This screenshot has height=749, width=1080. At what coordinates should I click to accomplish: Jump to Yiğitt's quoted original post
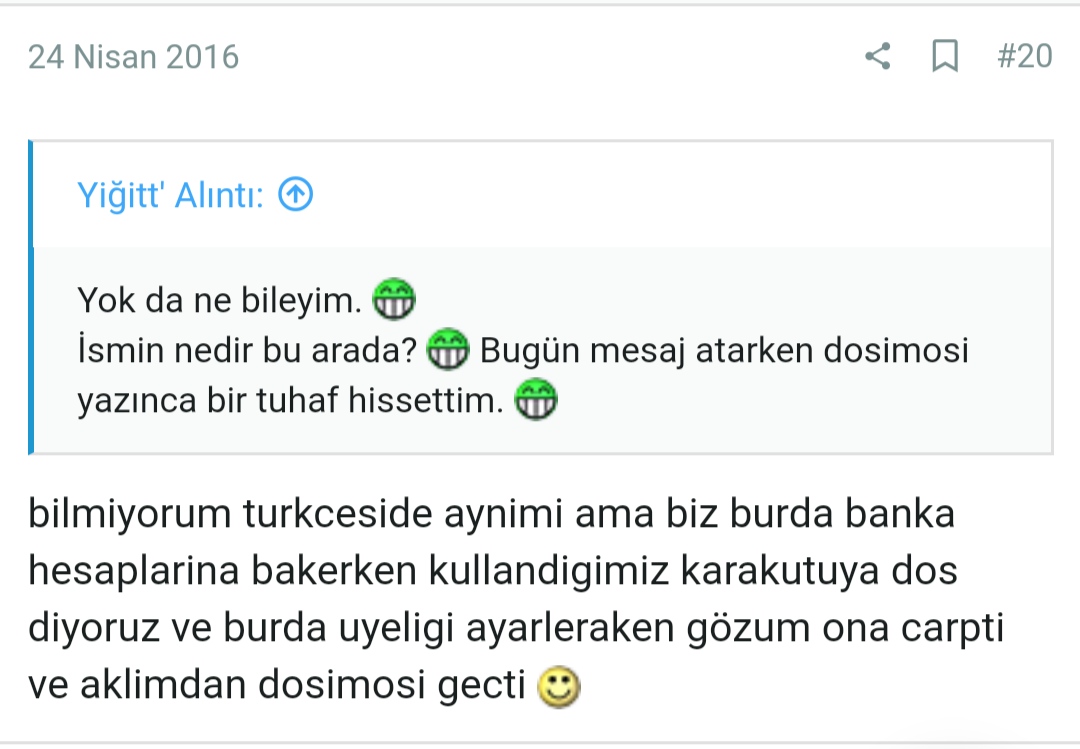296,194
